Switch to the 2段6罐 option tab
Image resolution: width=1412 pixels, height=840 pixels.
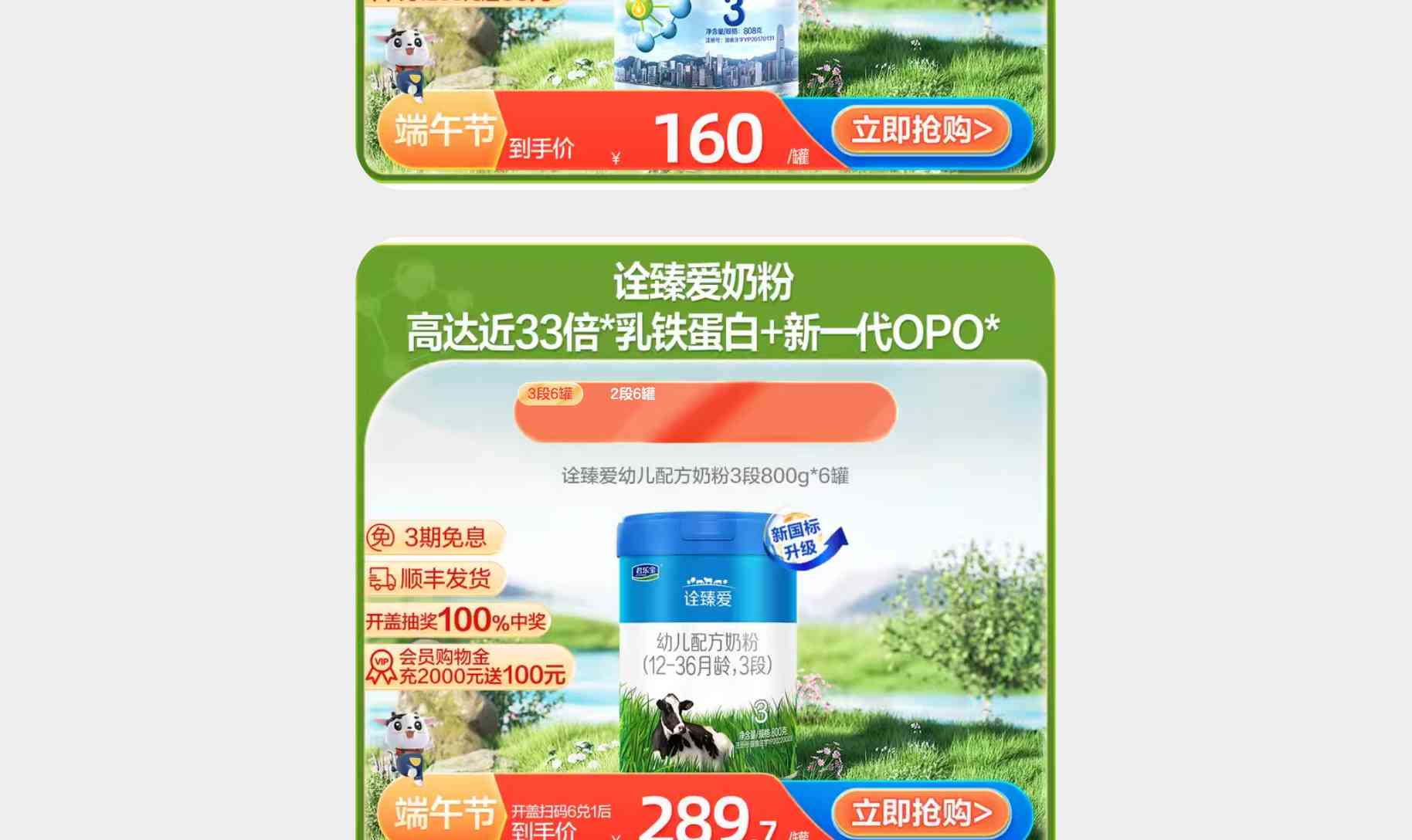[632, 394]
